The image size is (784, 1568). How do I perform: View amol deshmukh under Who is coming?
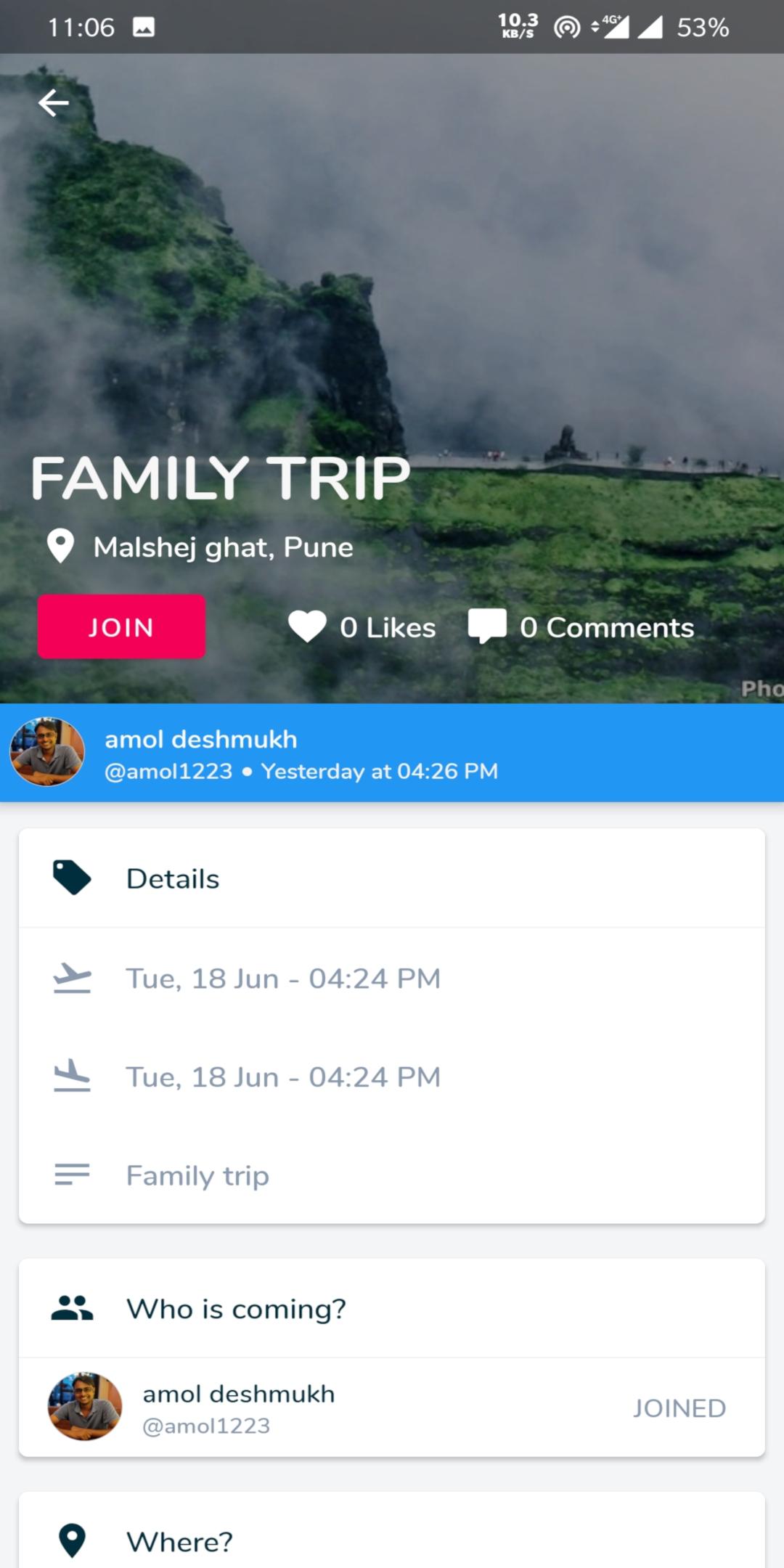[238, 1408]
